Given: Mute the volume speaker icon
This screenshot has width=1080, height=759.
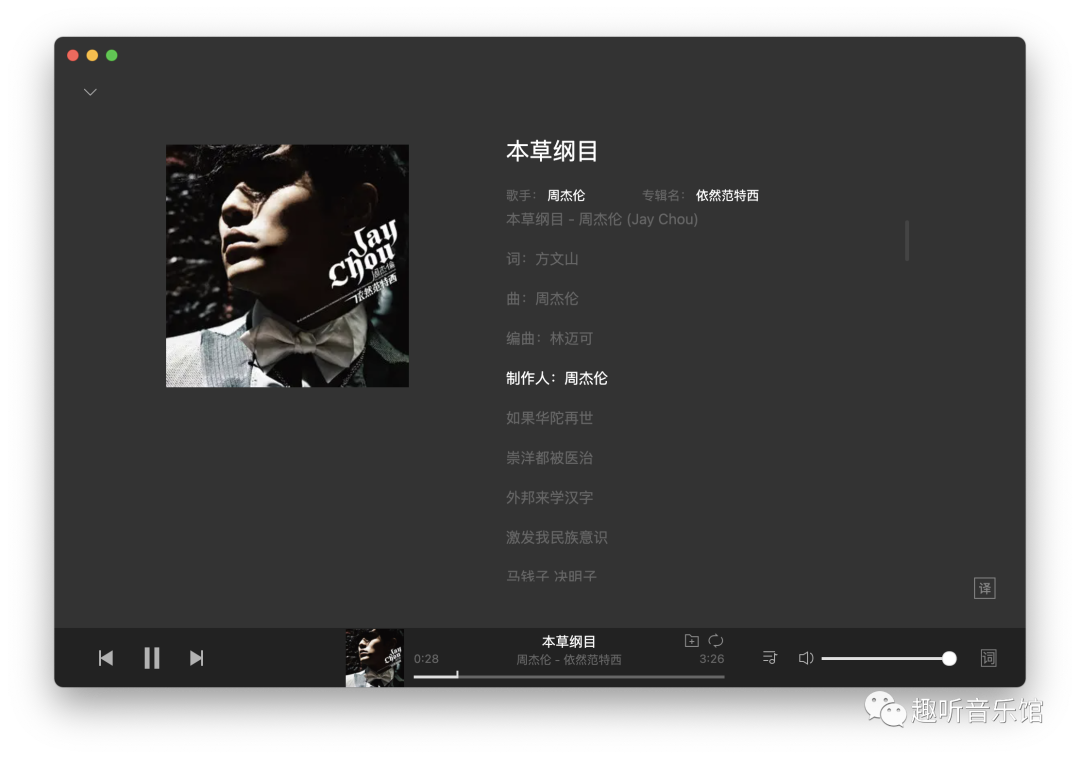Looking at the screenshot, I should [806, 658].
